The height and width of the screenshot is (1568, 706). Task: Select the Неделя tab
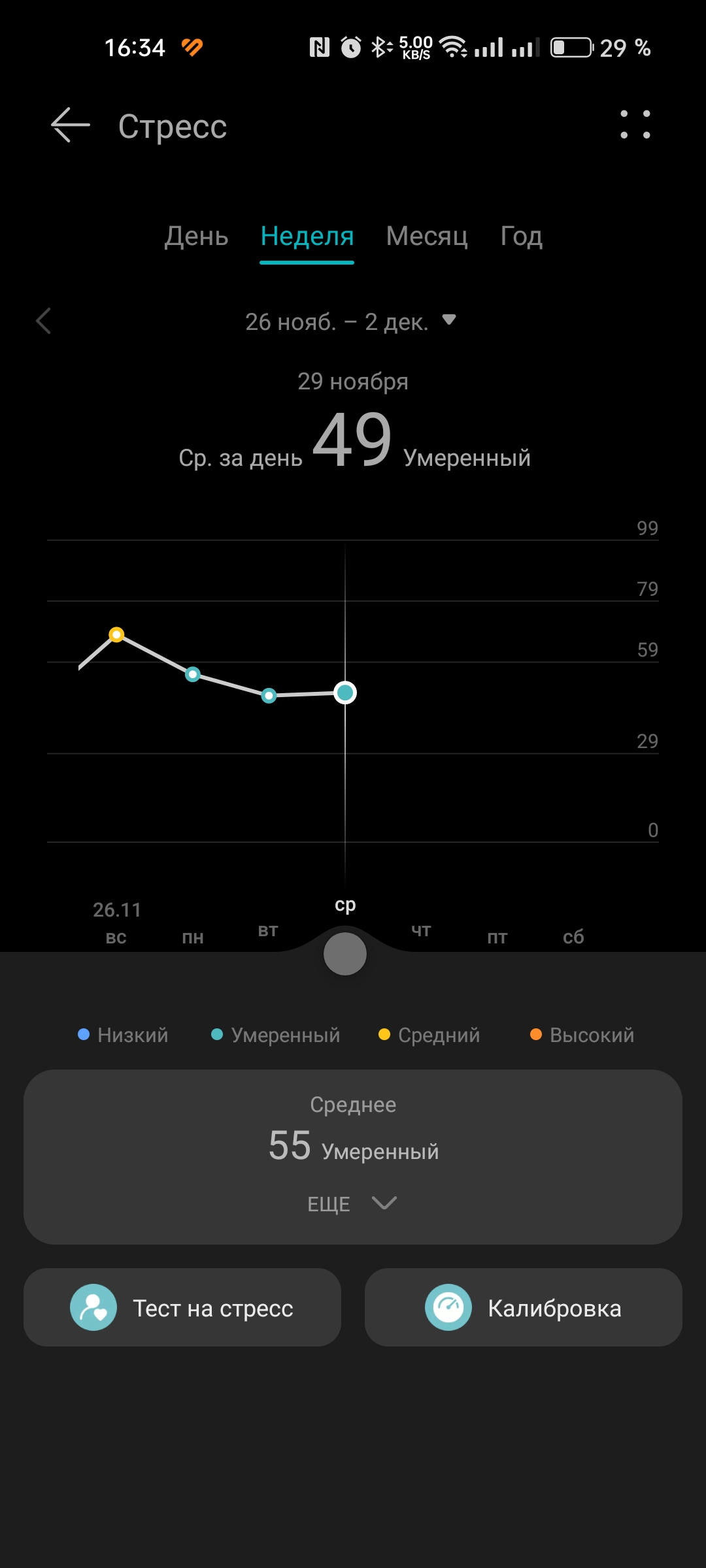(307, 236)
